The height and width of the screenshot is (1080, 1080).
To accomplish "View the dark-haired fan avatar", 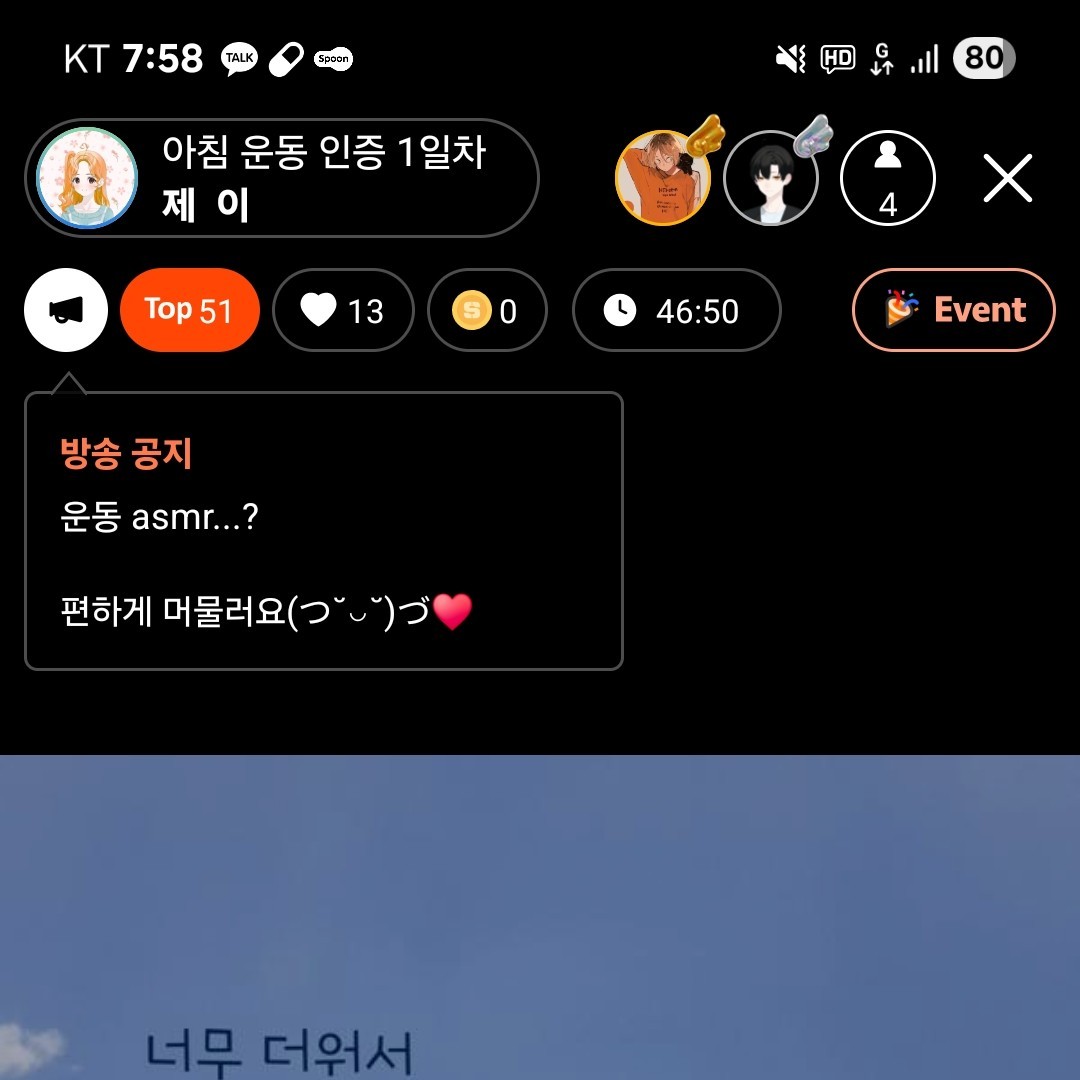I will pos(770,180).
